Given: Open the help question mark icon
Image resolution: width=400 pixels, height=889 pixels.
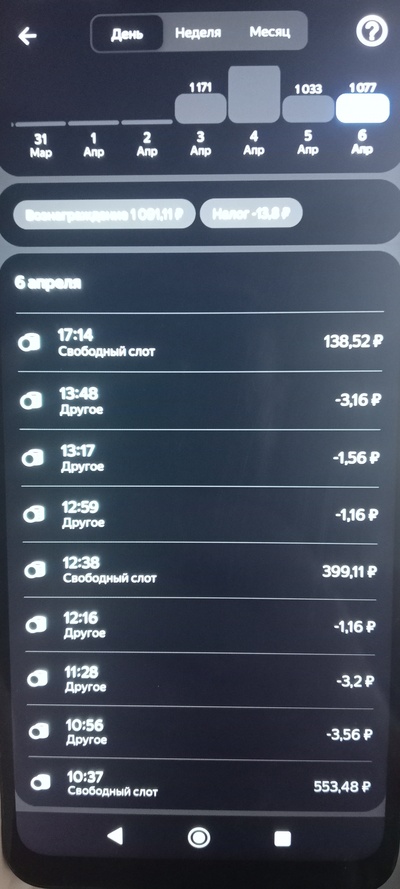Looking at the screenshot, I should pyautogui.click(x=372, y=32).
